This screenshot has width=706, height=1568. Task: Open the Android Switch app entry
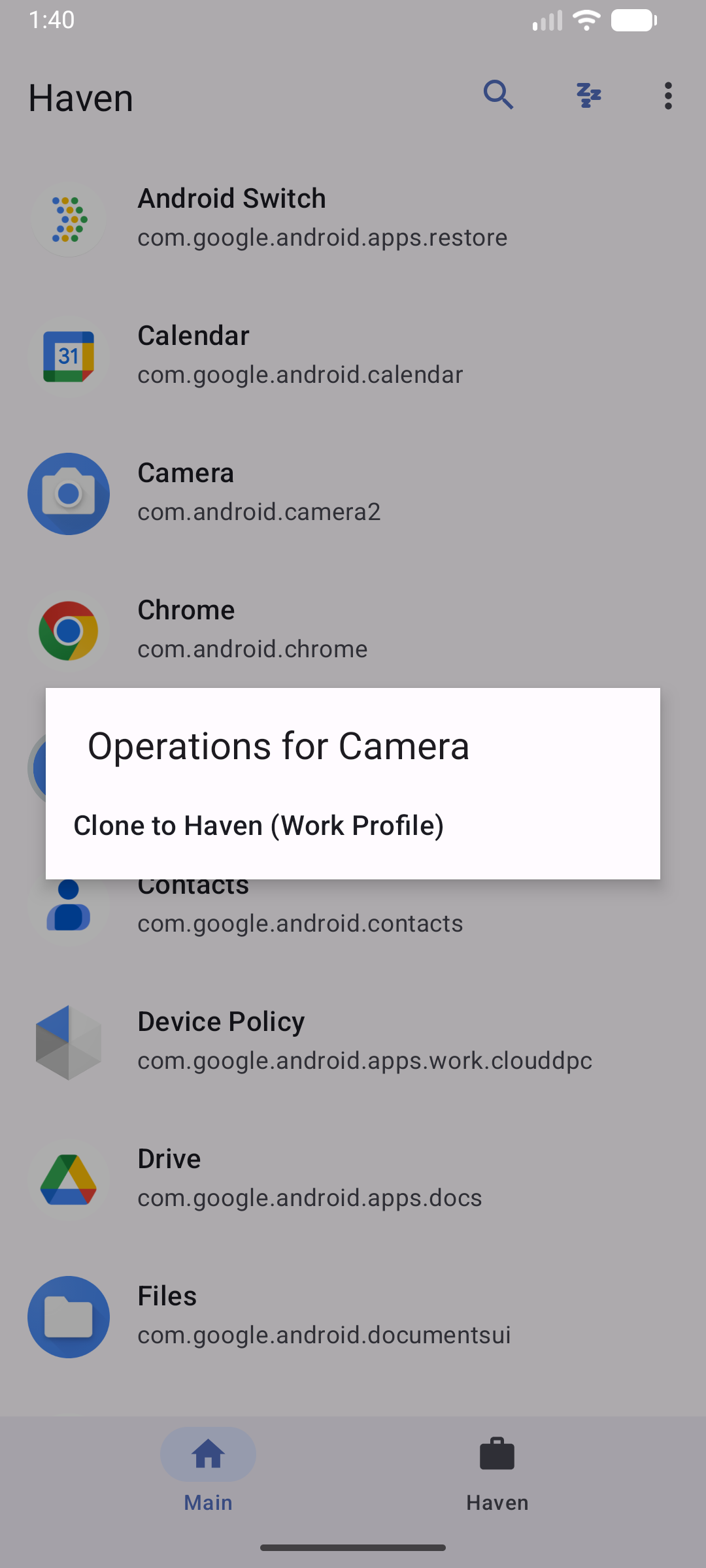[353, 219]
